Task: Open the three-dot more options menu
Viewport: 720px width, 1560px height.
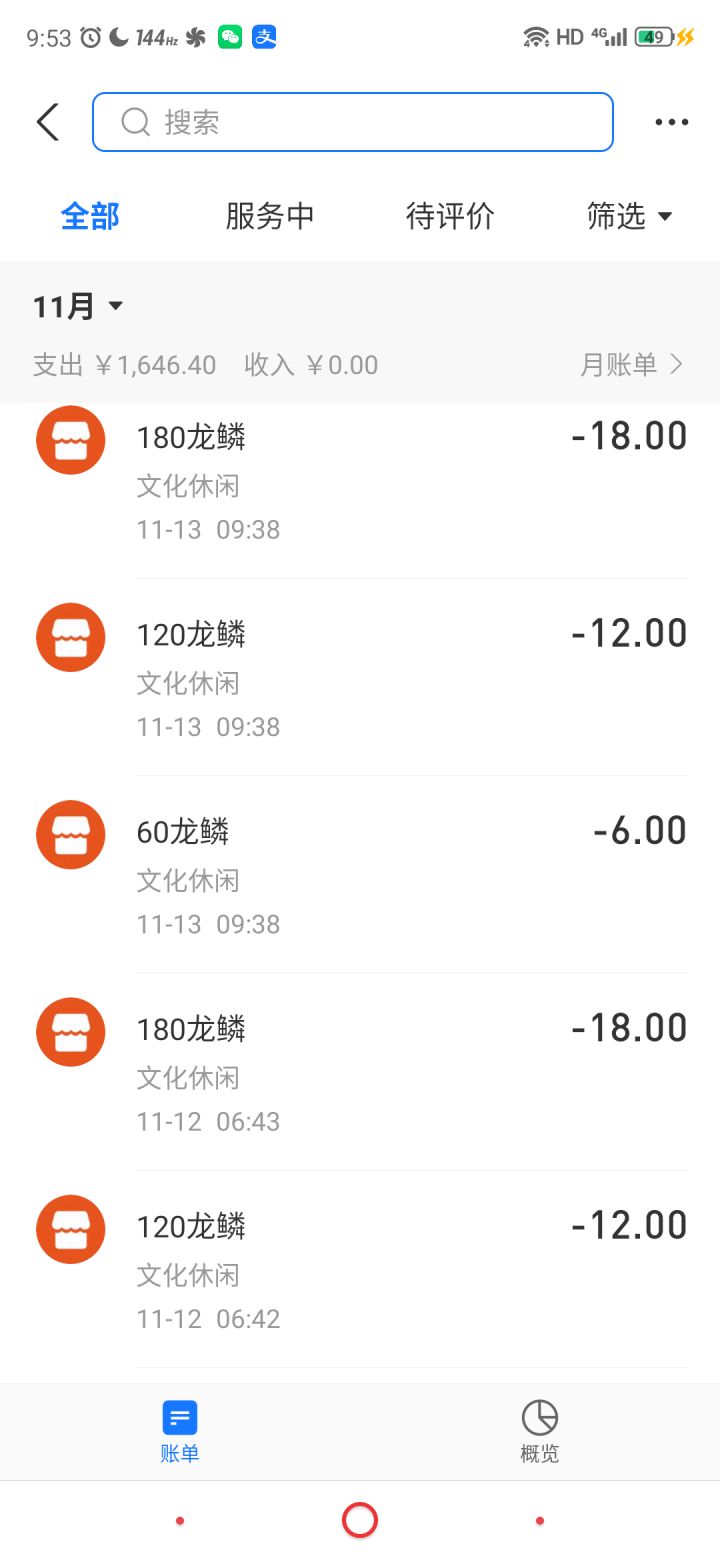Action: (671, 121)
